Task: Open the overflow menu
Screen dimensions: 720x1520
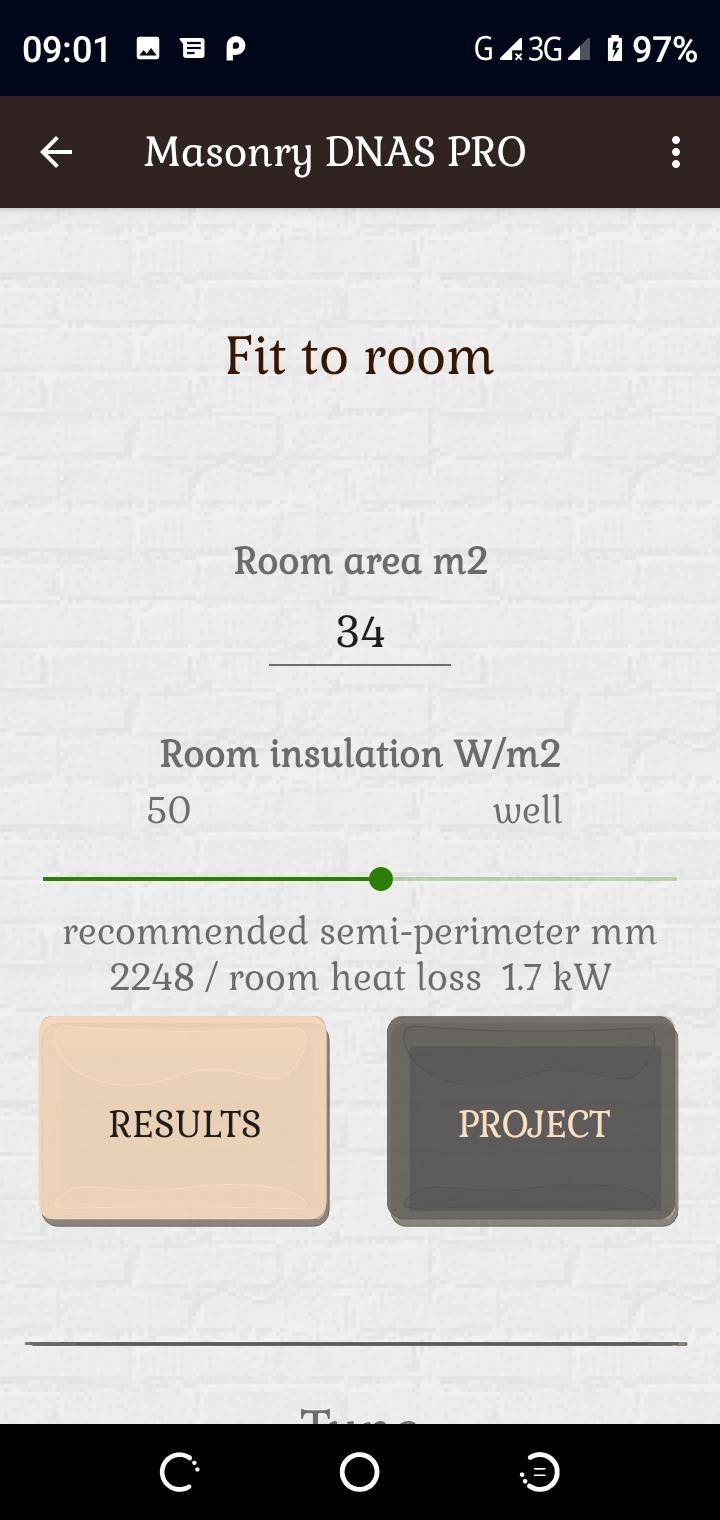Action: [x=676, y=152]
